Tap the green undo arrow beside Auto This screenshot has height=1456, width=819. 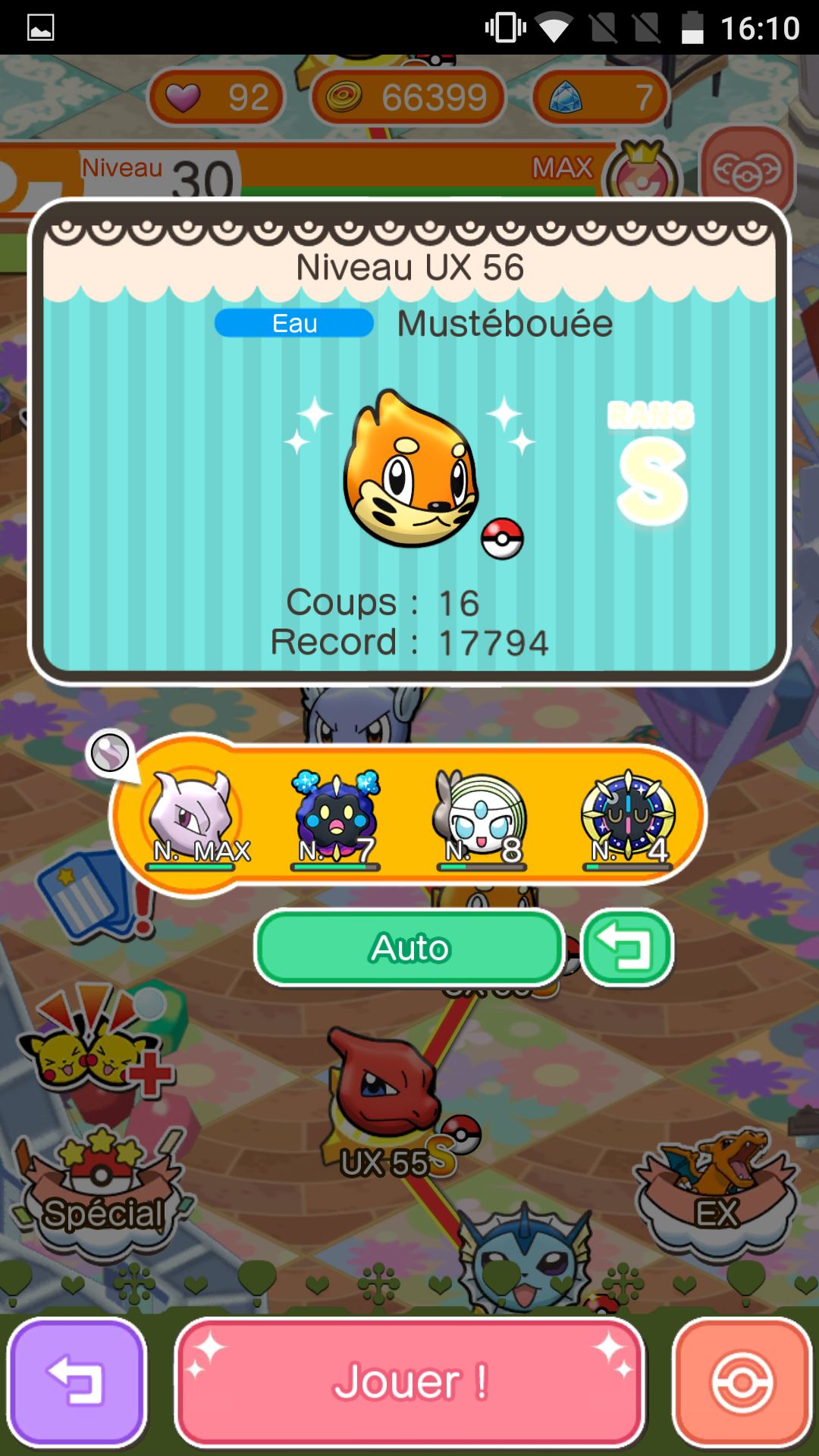(626, 948)
